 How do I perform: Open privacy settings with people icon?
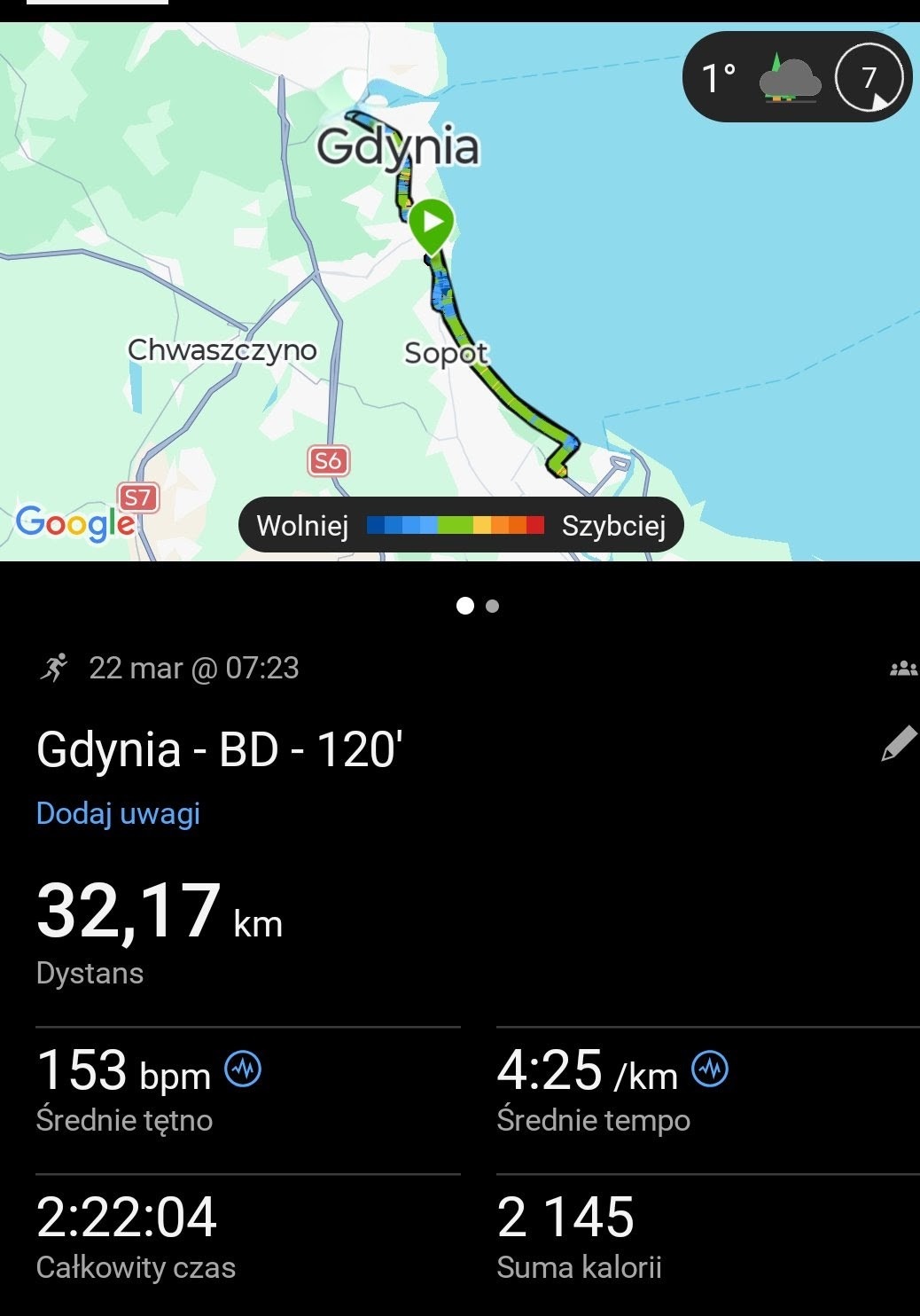click(902, 669)
